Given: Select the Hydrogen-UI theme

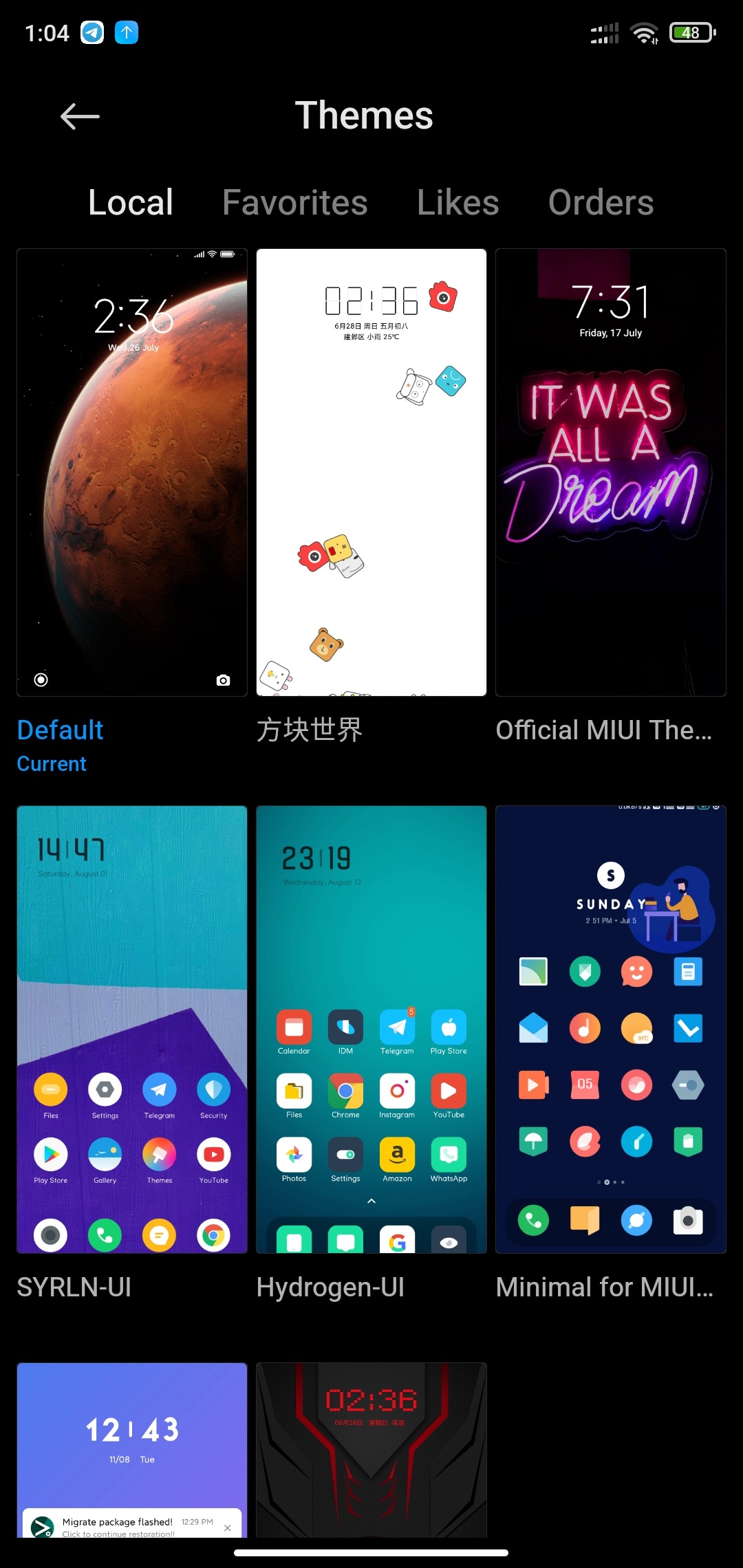Looking at the screenshot, I should 371,1030.
